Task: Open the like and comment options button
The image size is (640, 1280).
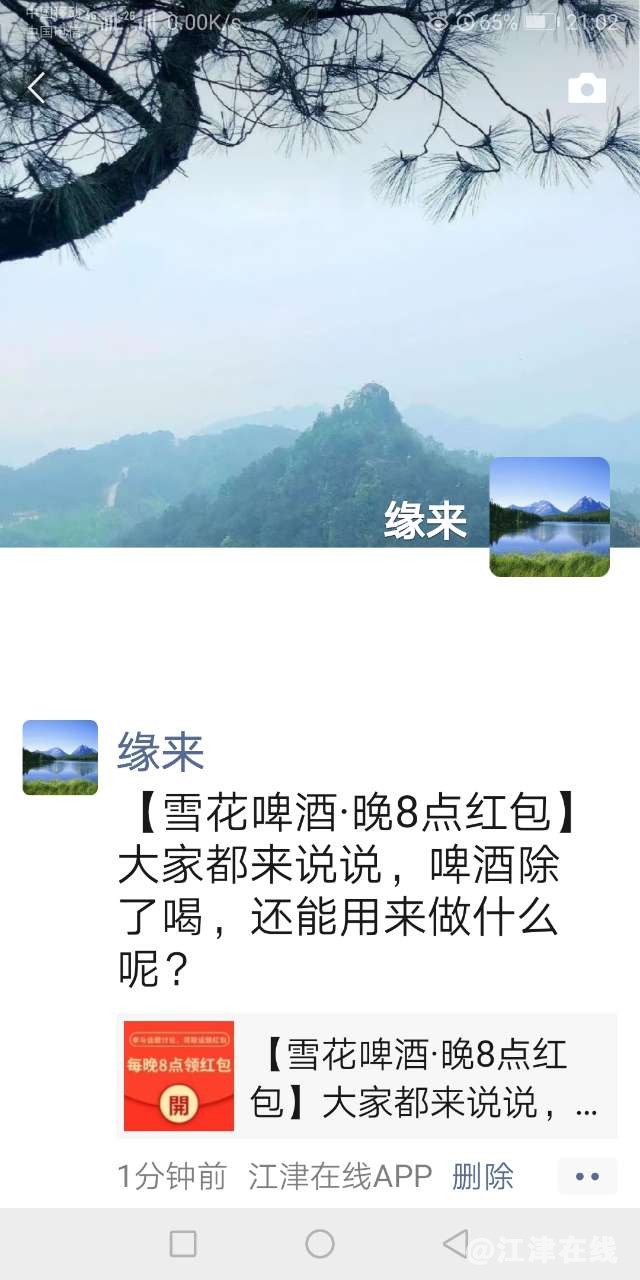Action: (587, 1176)
